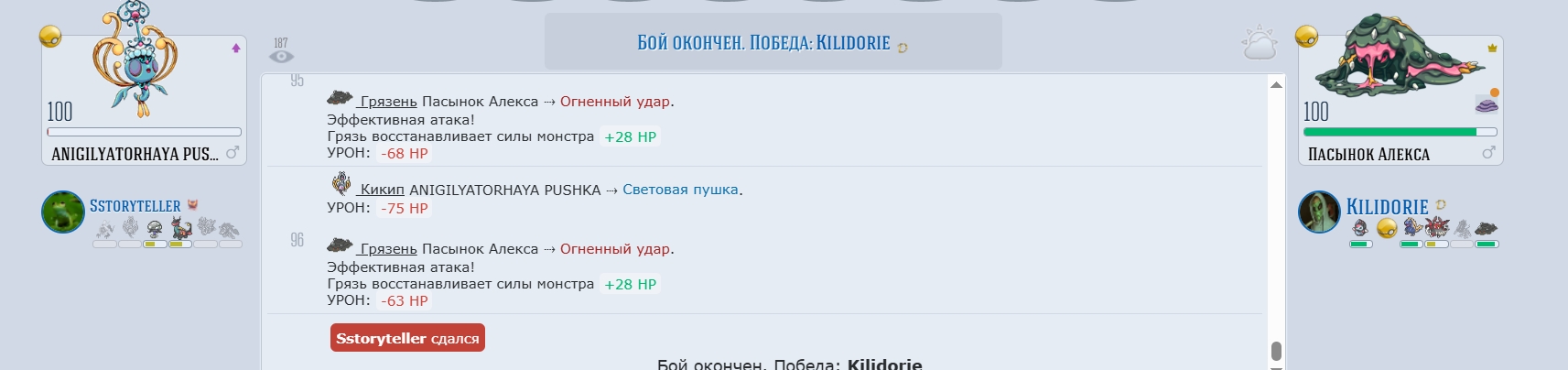Open Kilidorie's player profile

[1387, 207]
